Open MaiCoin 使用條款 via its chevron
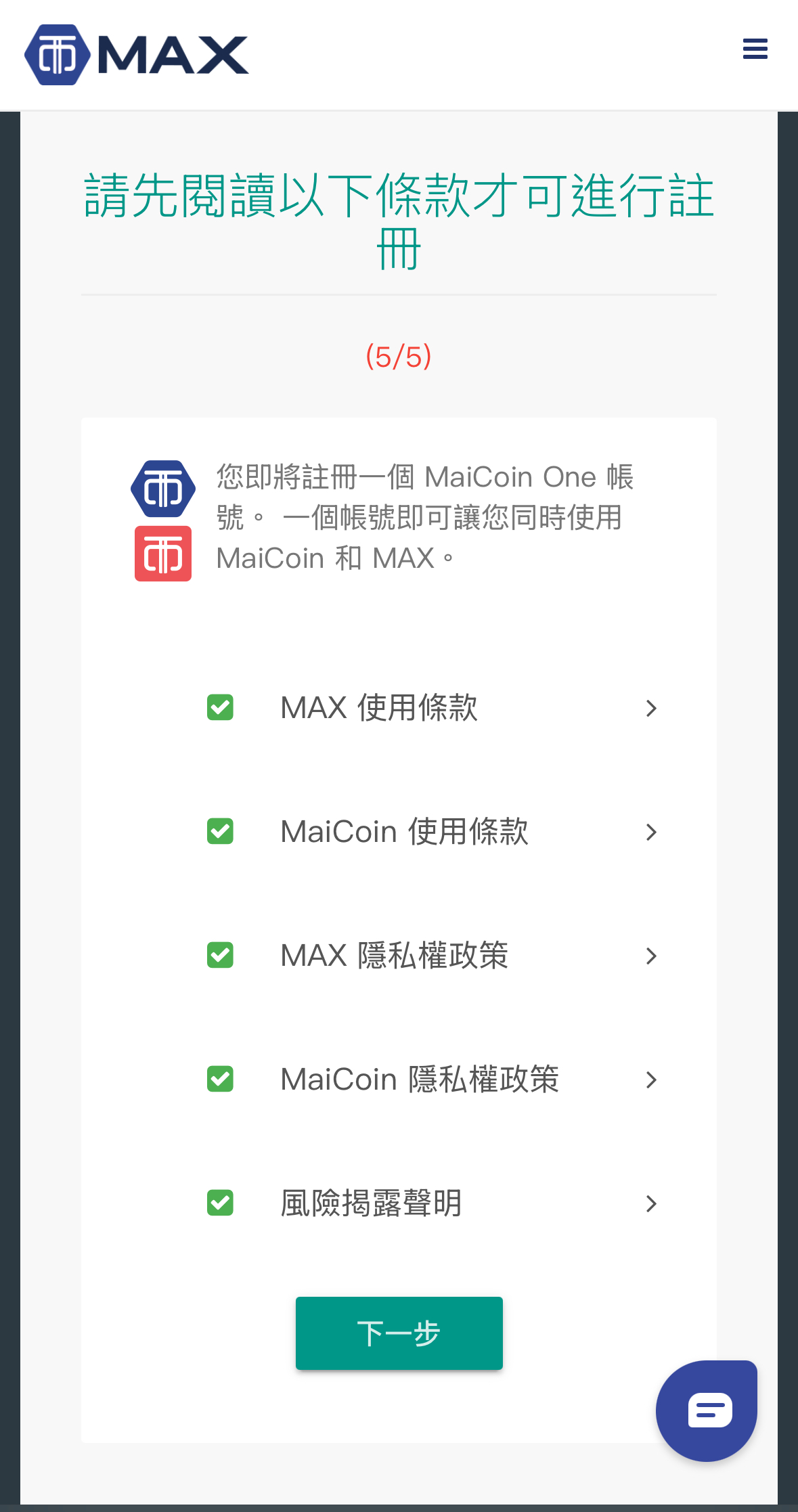 point(651,832)
